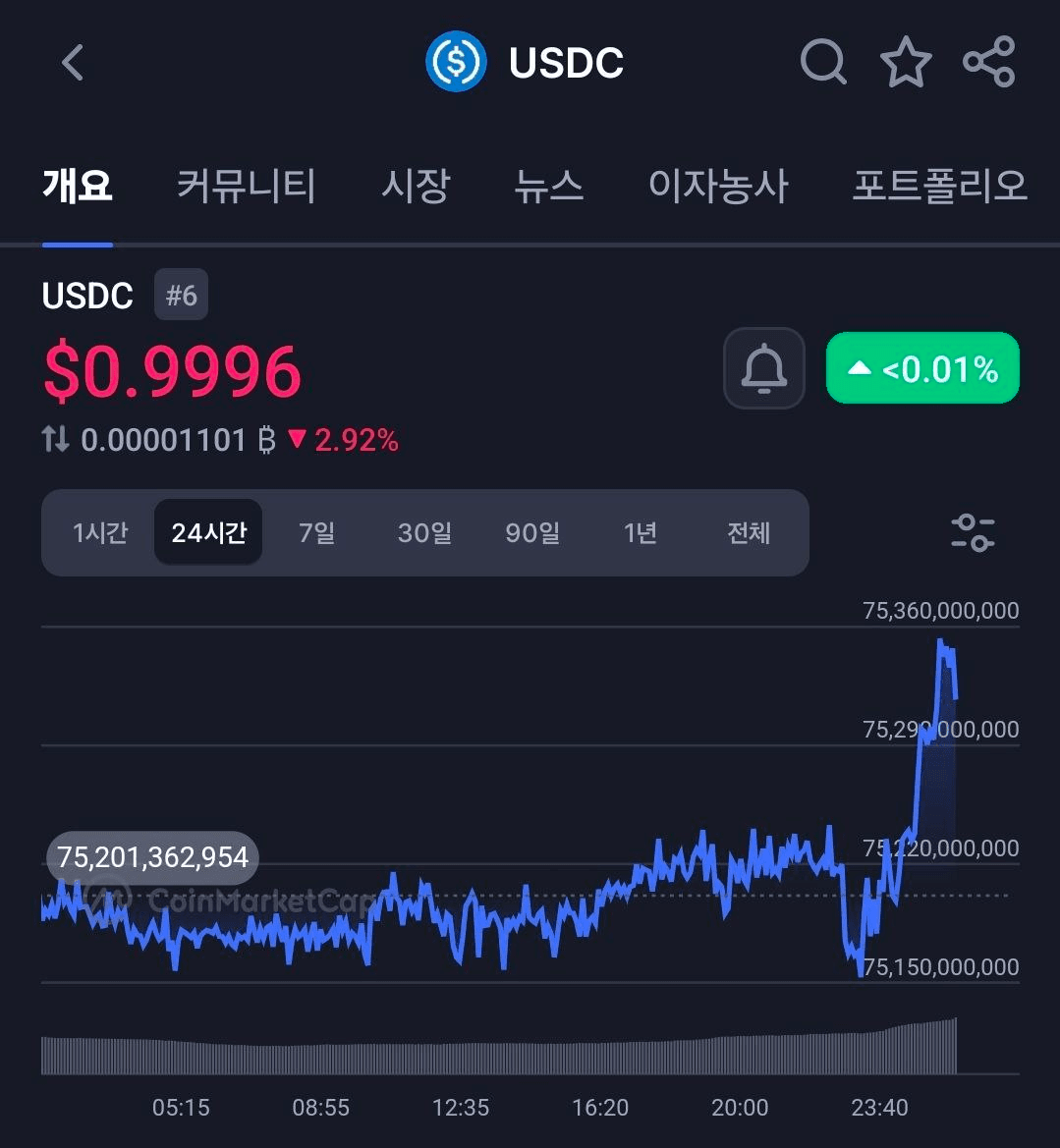Select the 7일 chart range

coord(316,533)
